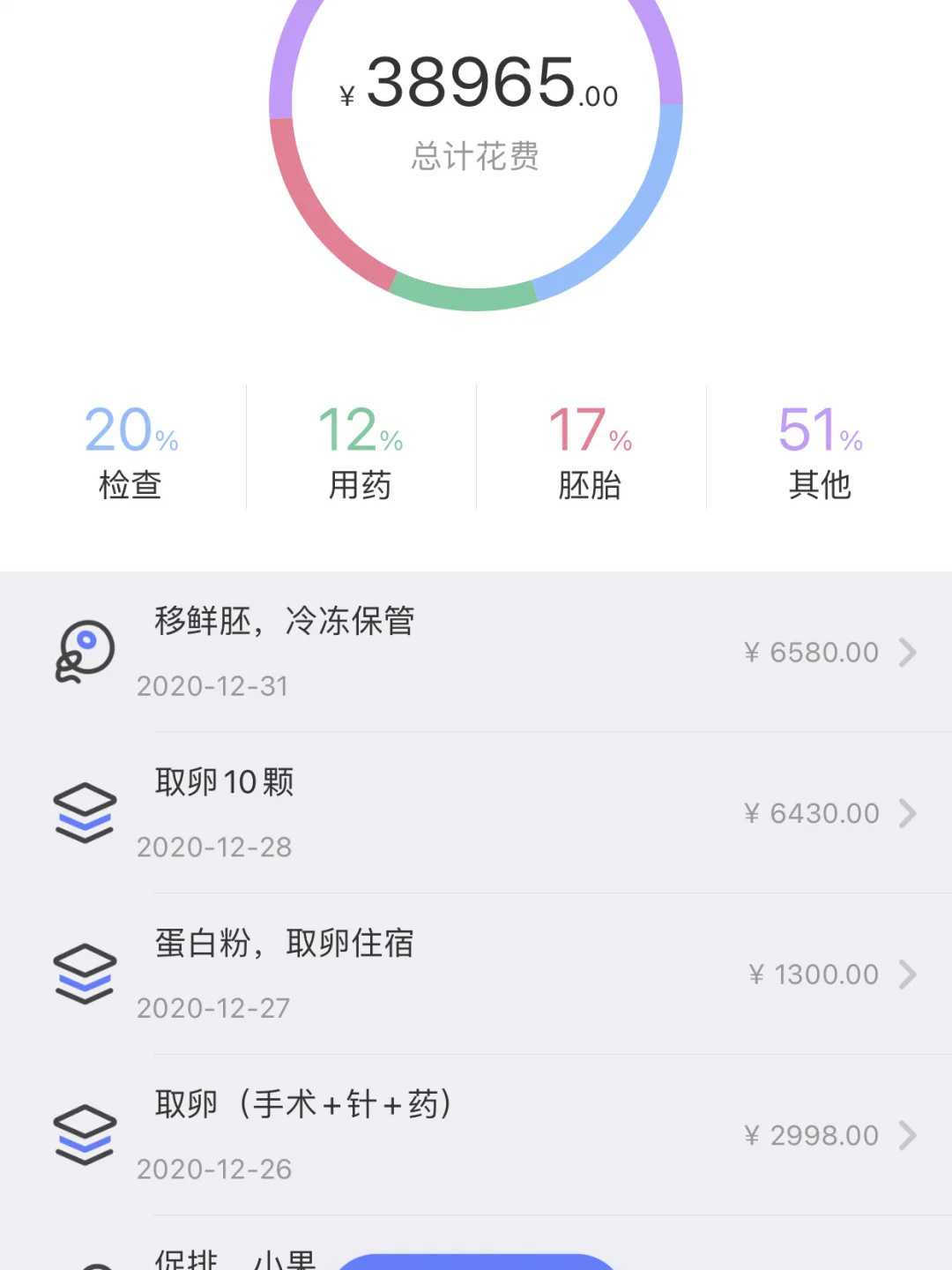Expand the ¥2998.00 expense record

coord(909,1135)
